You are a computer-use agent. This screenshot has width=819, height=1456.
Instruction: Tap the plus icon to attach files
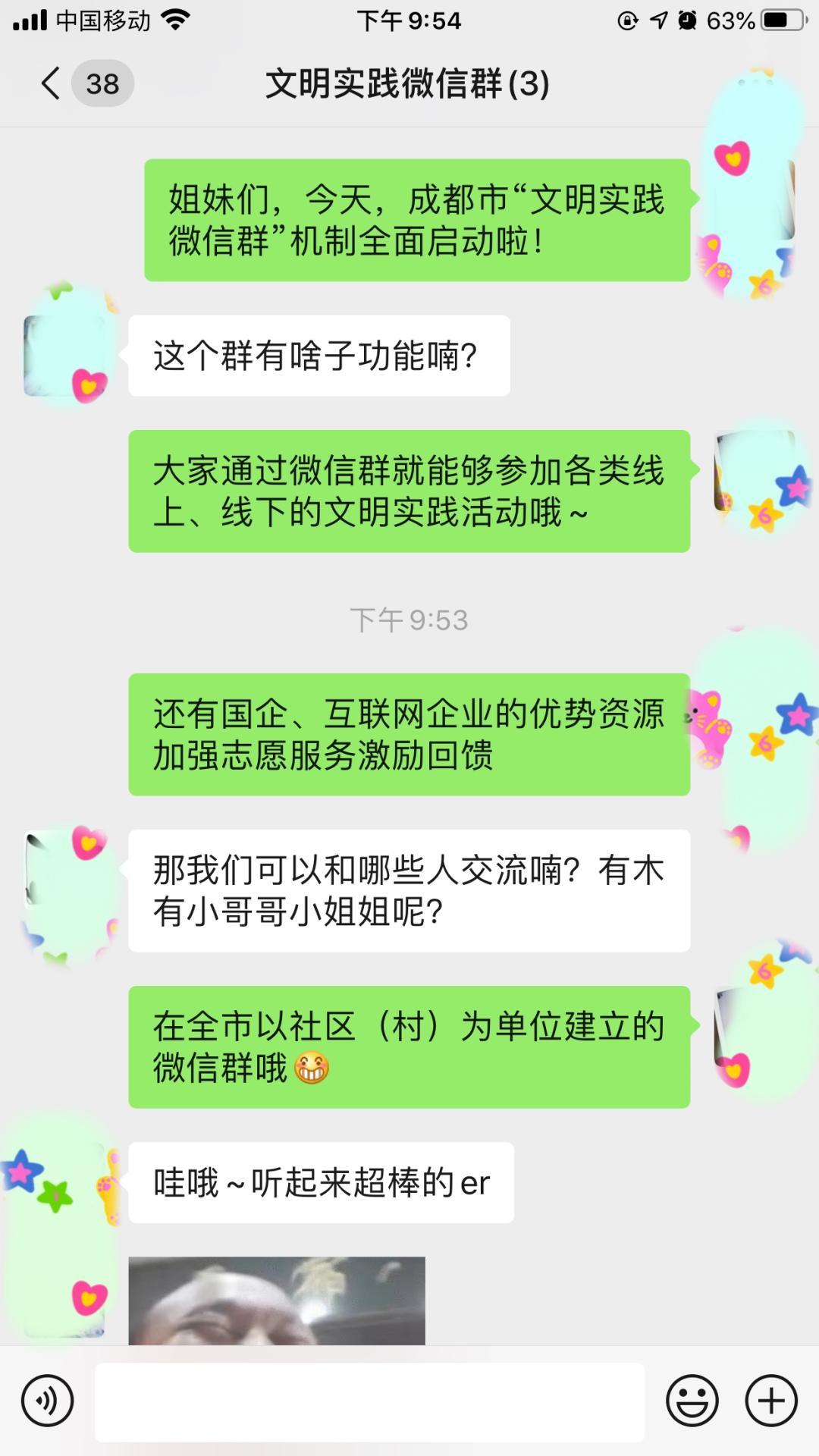(x=771, y=1399)
